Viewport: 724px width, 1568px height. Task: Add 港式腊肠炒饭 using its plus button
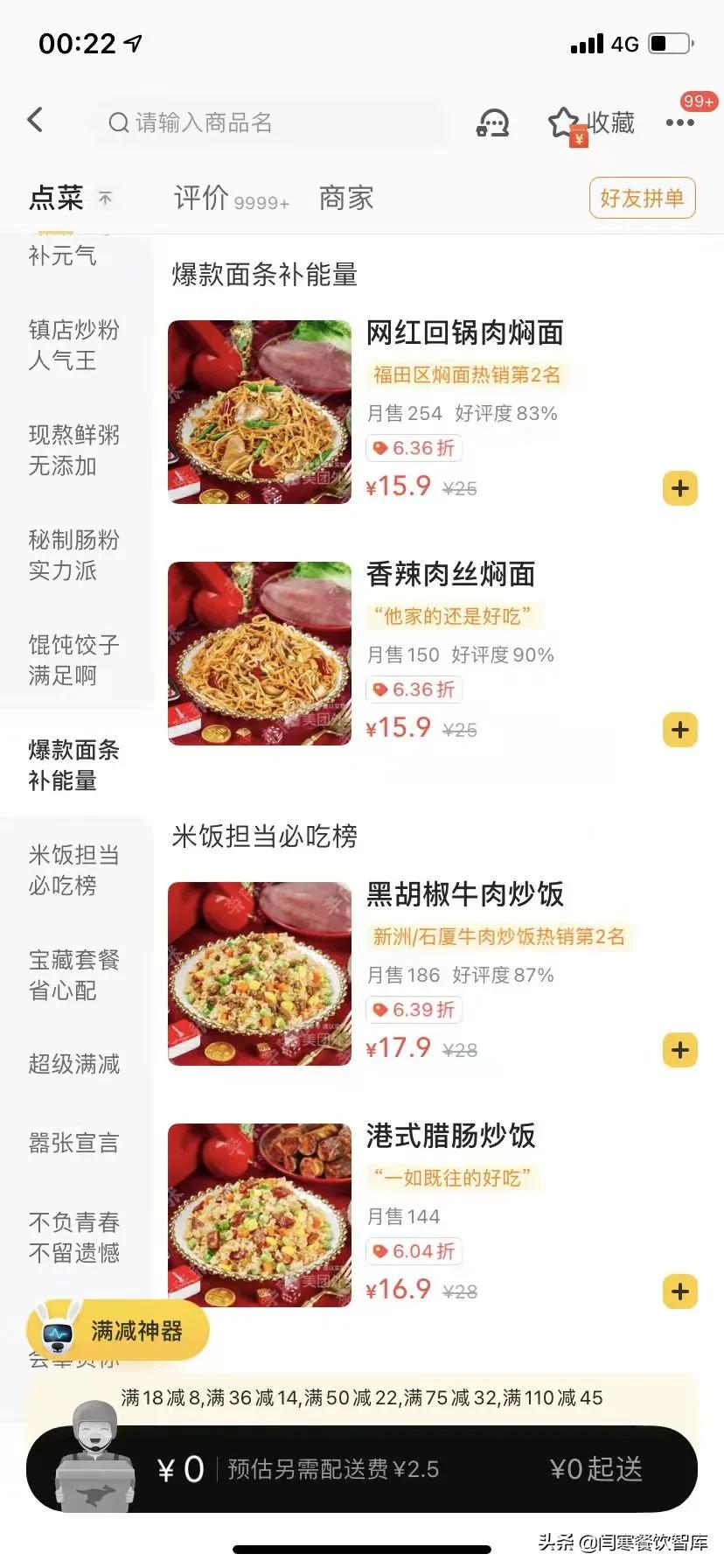pyautogui.click(x=679, y=1290)
